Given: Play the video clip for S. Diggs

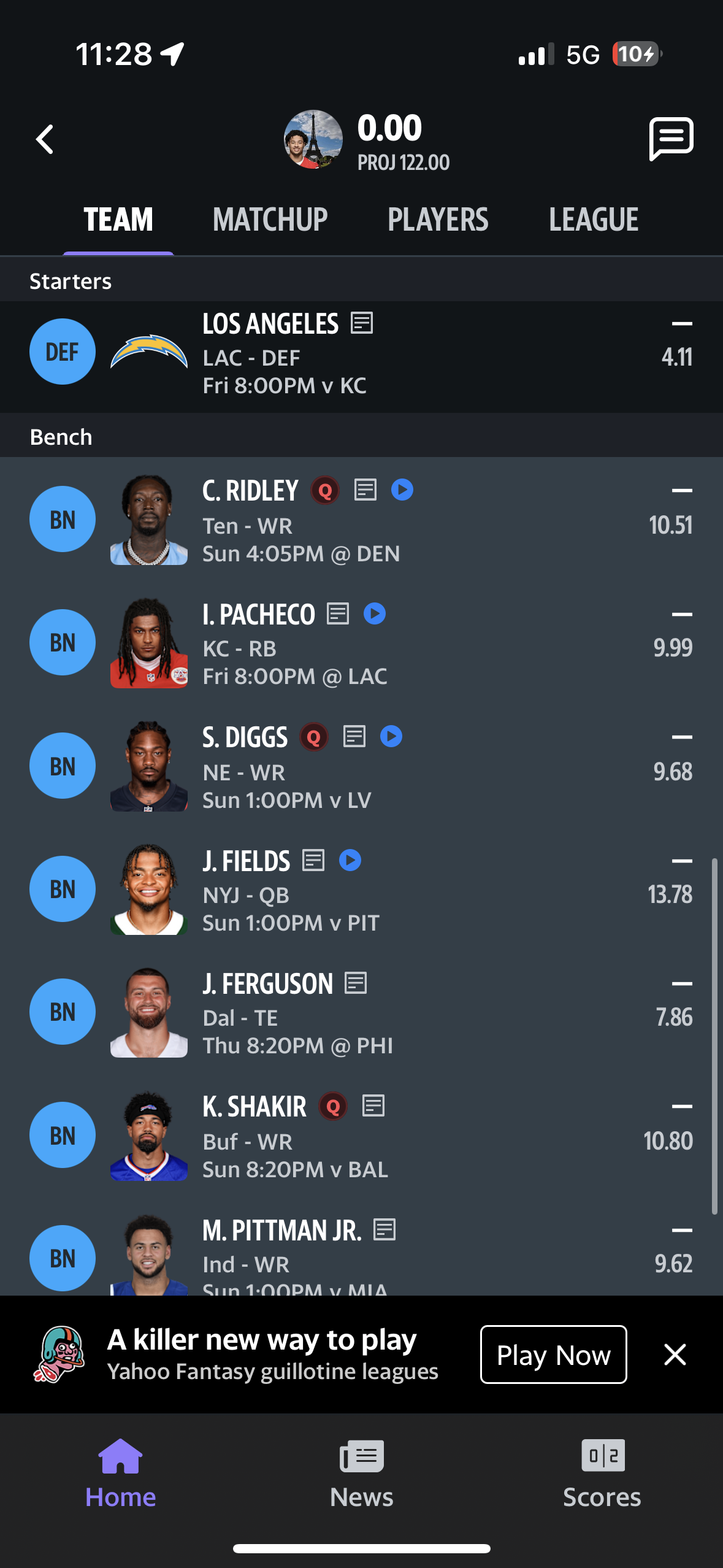Looking at the screenshot, I should (391, 736).
